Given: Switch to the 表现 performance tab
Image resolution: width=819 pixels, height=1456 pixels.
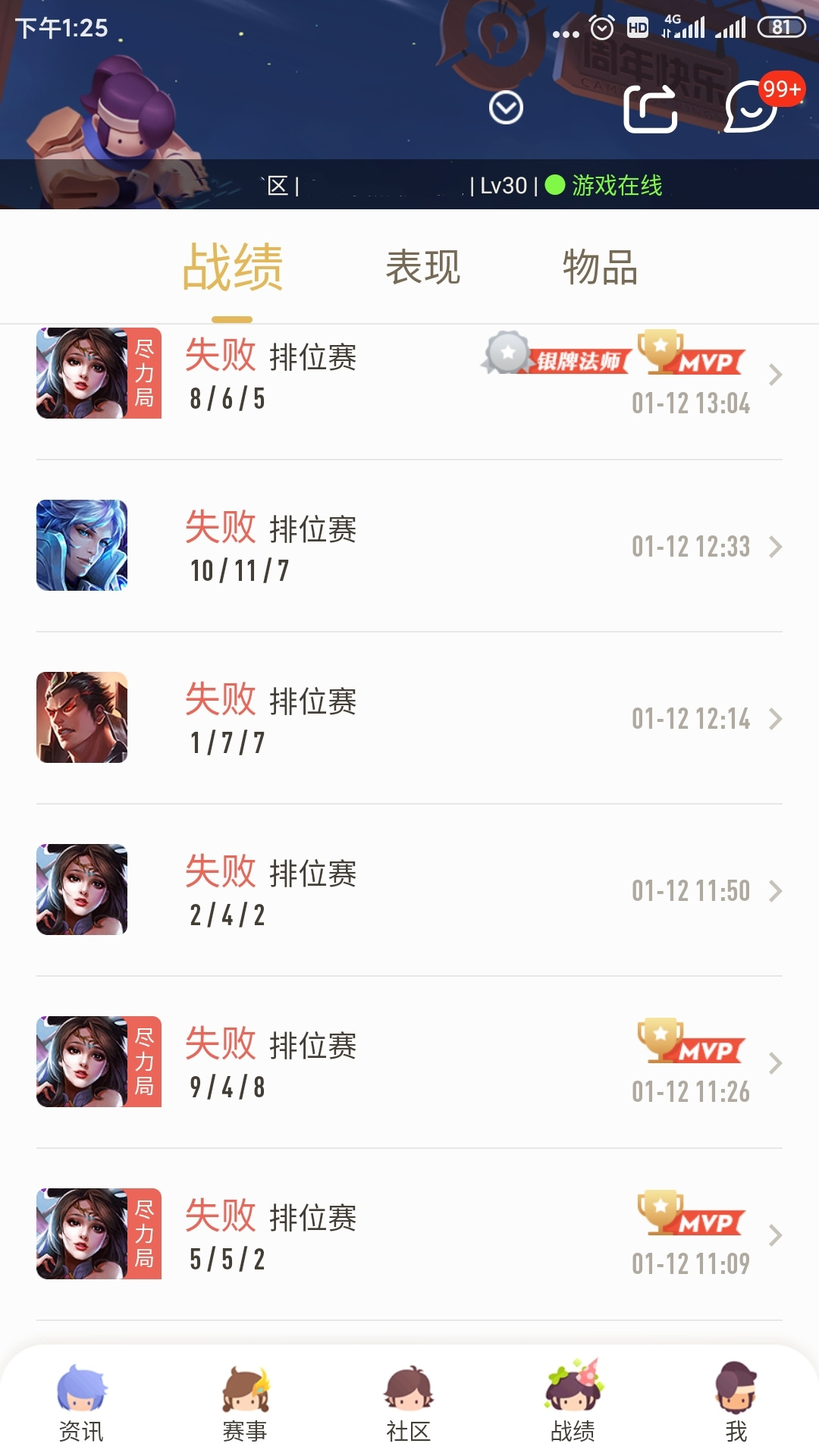Looking at the screenshot, I should pos(423,267).
